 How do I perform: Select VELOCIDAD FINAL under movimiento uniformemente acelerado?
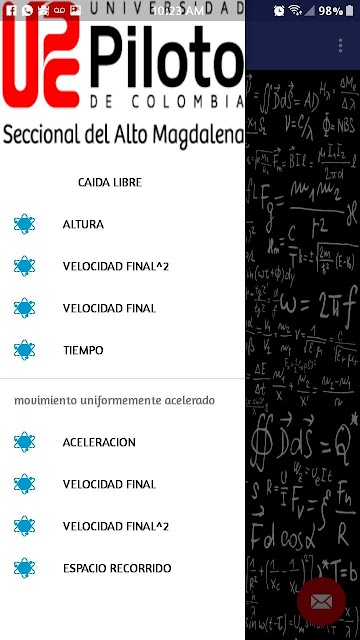(x=122, y=484)
